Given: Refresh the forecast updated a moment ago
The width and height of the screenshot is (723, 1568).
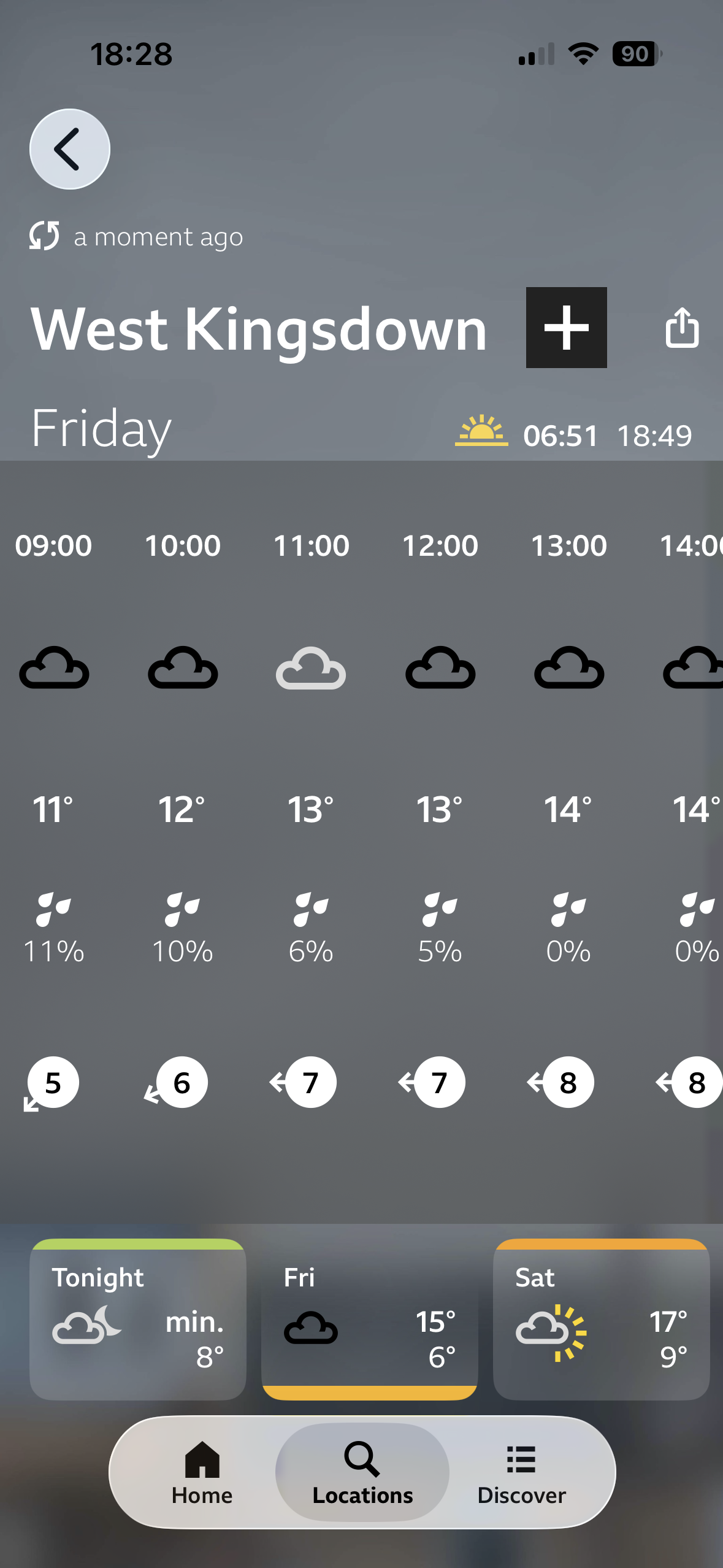Looking at the screenshot, I should 45,236.
